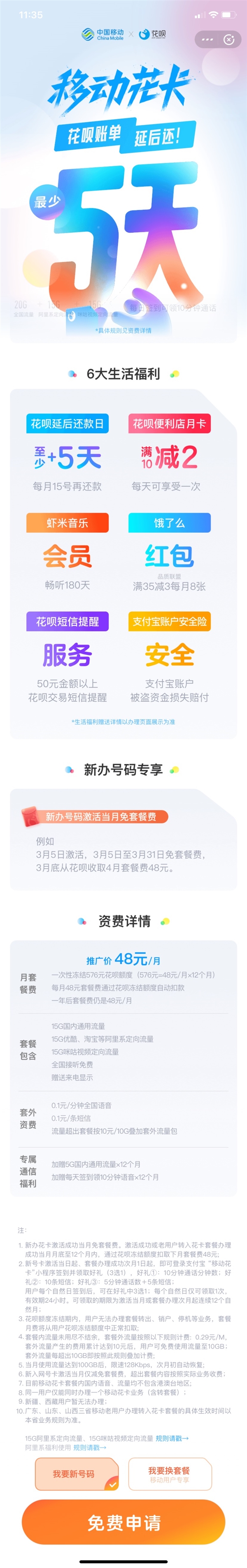Select the 我要新号码 option
247x1568 pixels.
click(x=74, y=1474)
